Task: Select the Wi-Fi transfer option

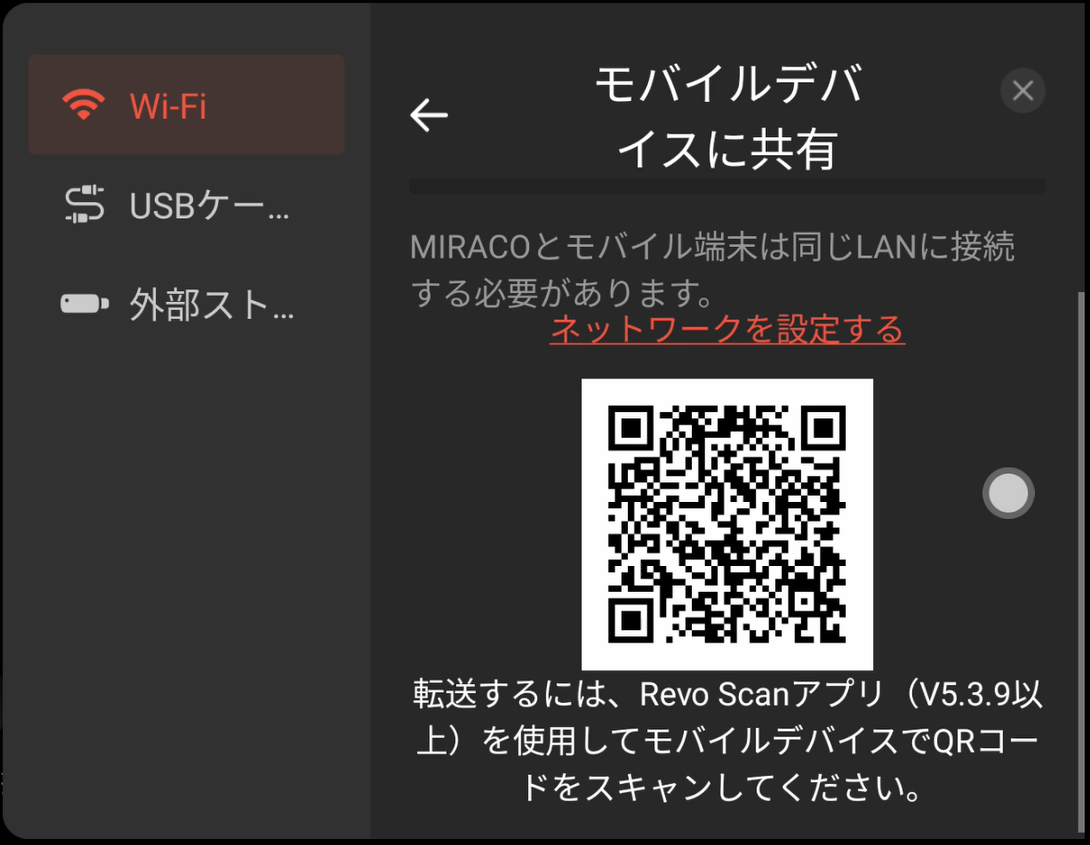Action: click(186, 105)
